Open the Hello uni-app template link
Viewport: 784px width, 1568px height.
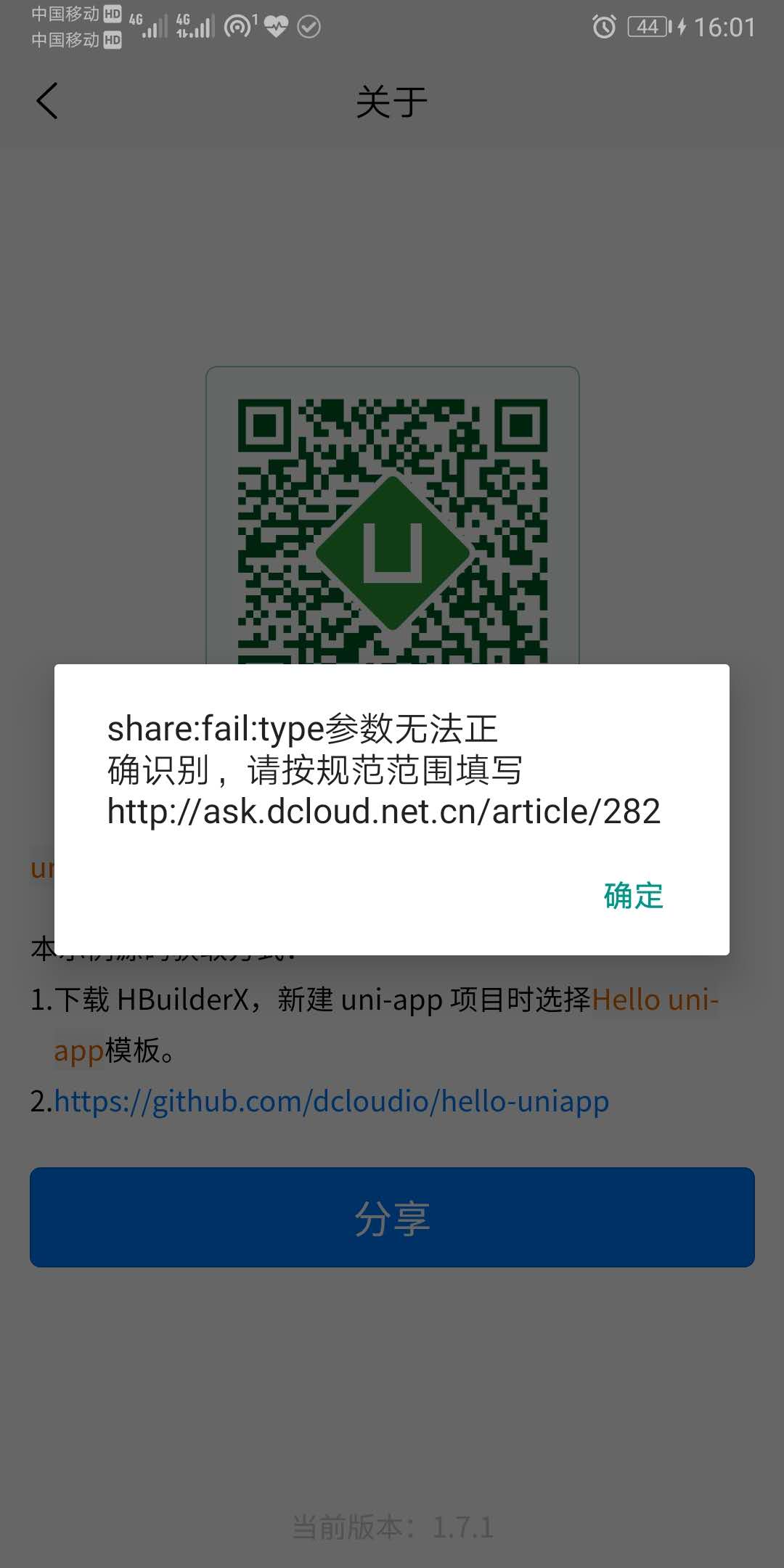654,1000
